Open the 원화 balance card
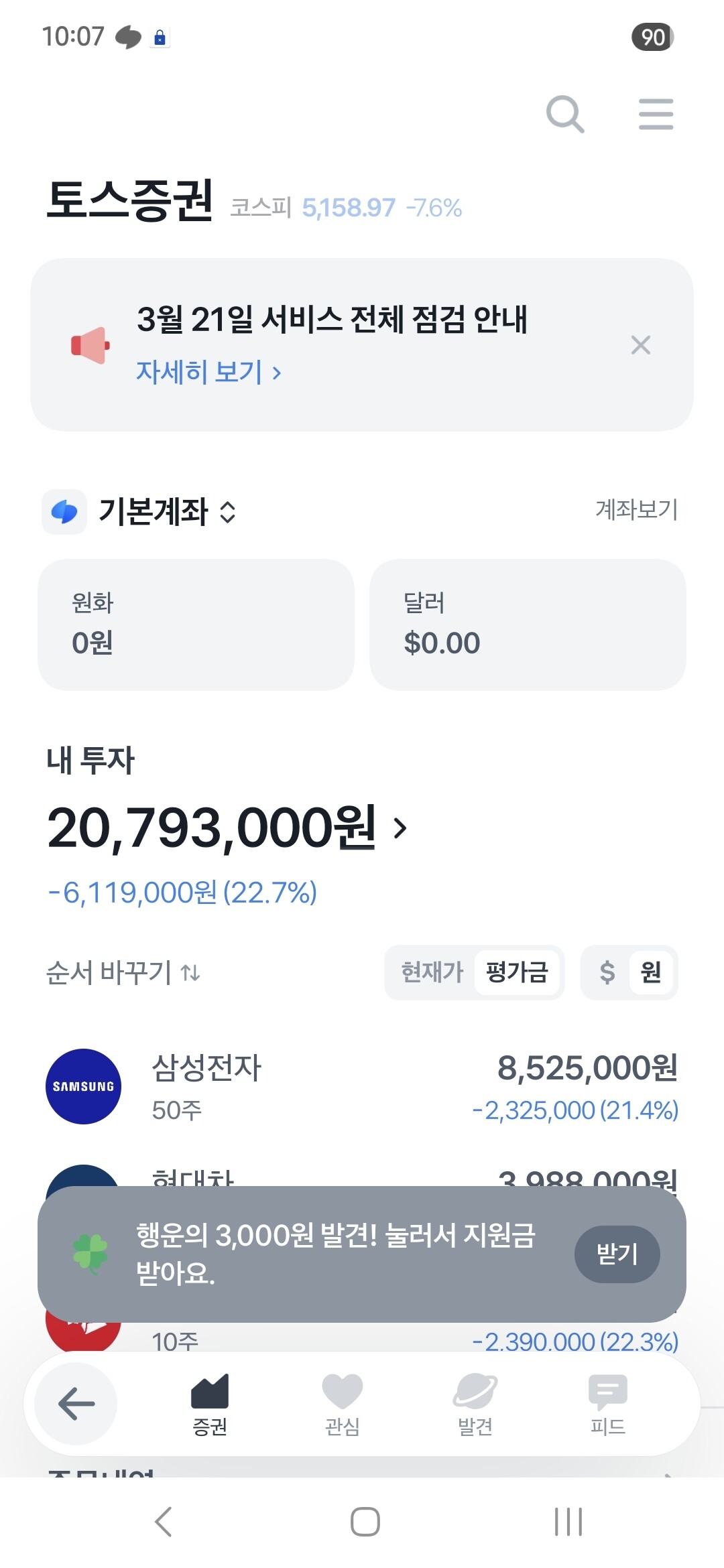The width and height of the screenshot is (724, 1568). point(196,625)
